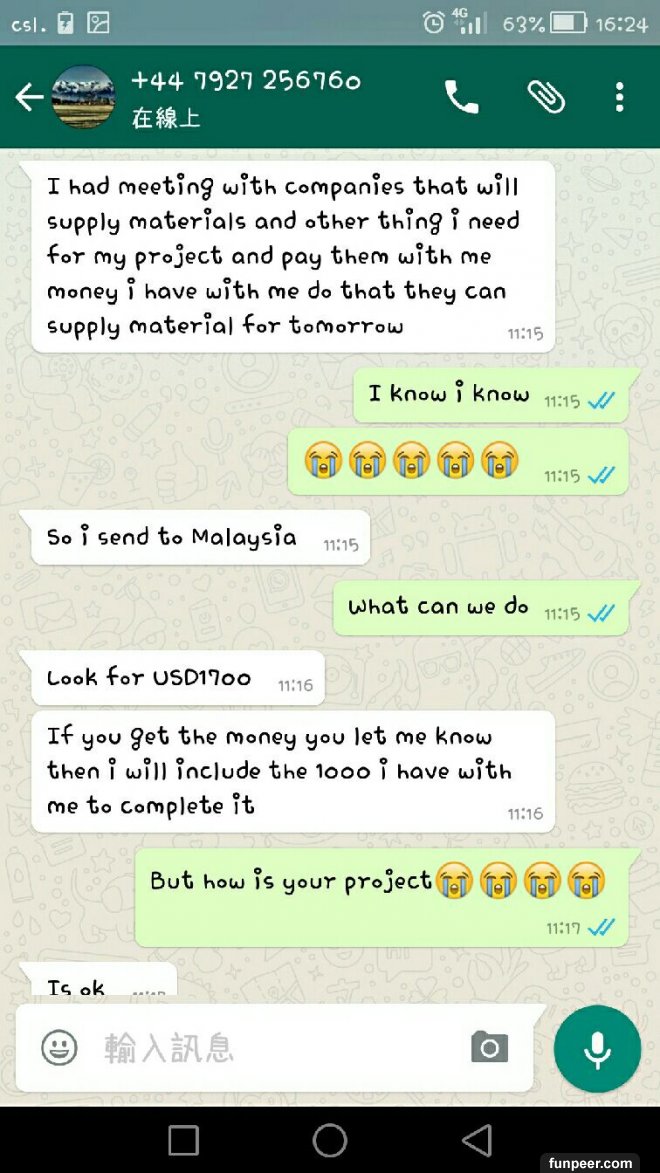Image resolution: width=660 pixels, height=1173 pixels.
Task: Go back to the chat list
Action: coord(29,97)
